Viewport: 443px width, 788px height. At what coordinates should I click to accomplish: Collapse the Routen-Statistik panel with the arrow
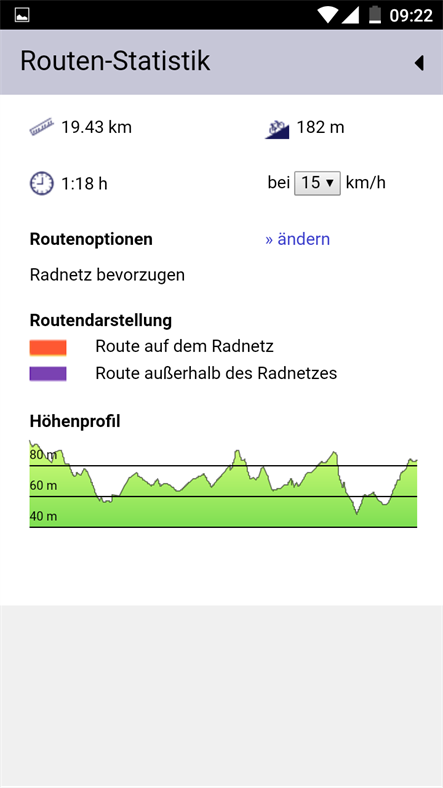(419, 63)
